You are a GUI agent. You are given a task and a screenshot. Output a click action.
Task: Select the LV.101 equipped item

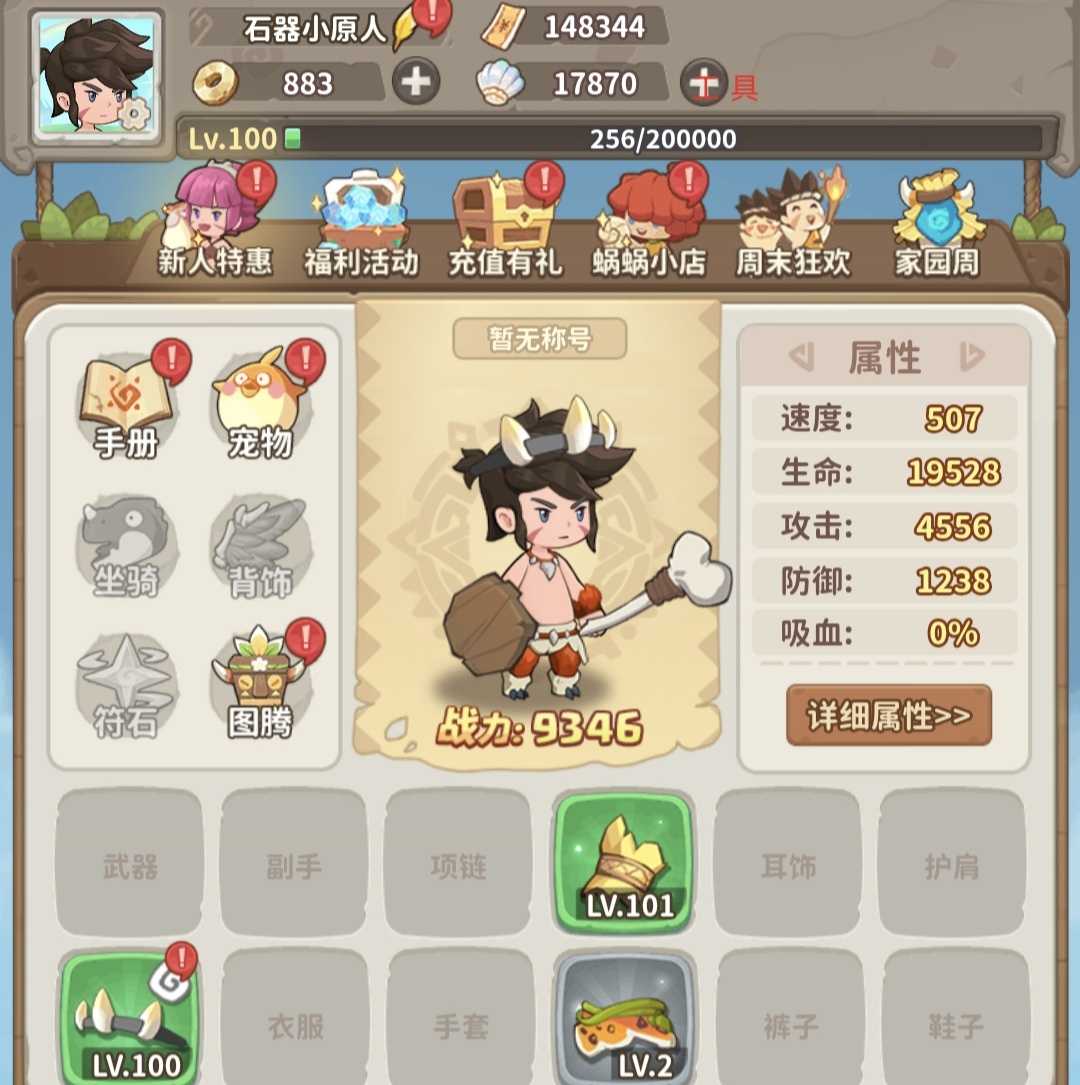(x=623, y=863)
